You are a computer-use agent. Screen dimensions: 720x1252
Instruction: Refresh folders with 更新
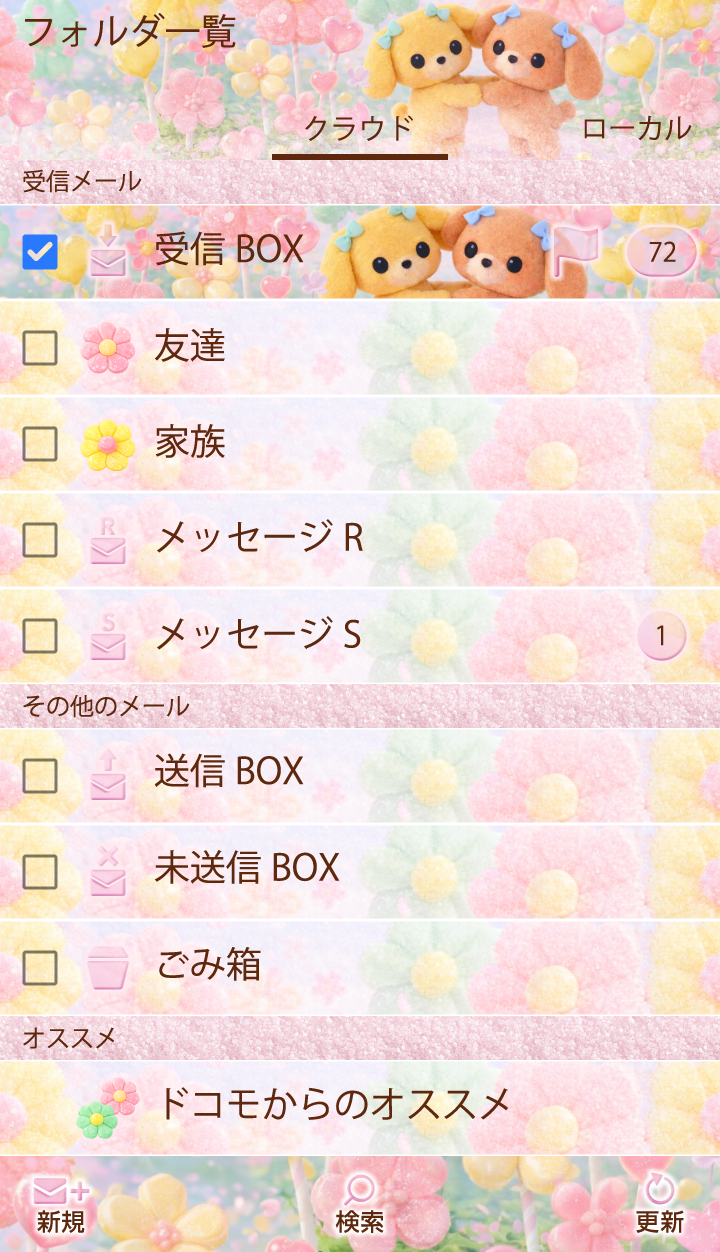660,1204
